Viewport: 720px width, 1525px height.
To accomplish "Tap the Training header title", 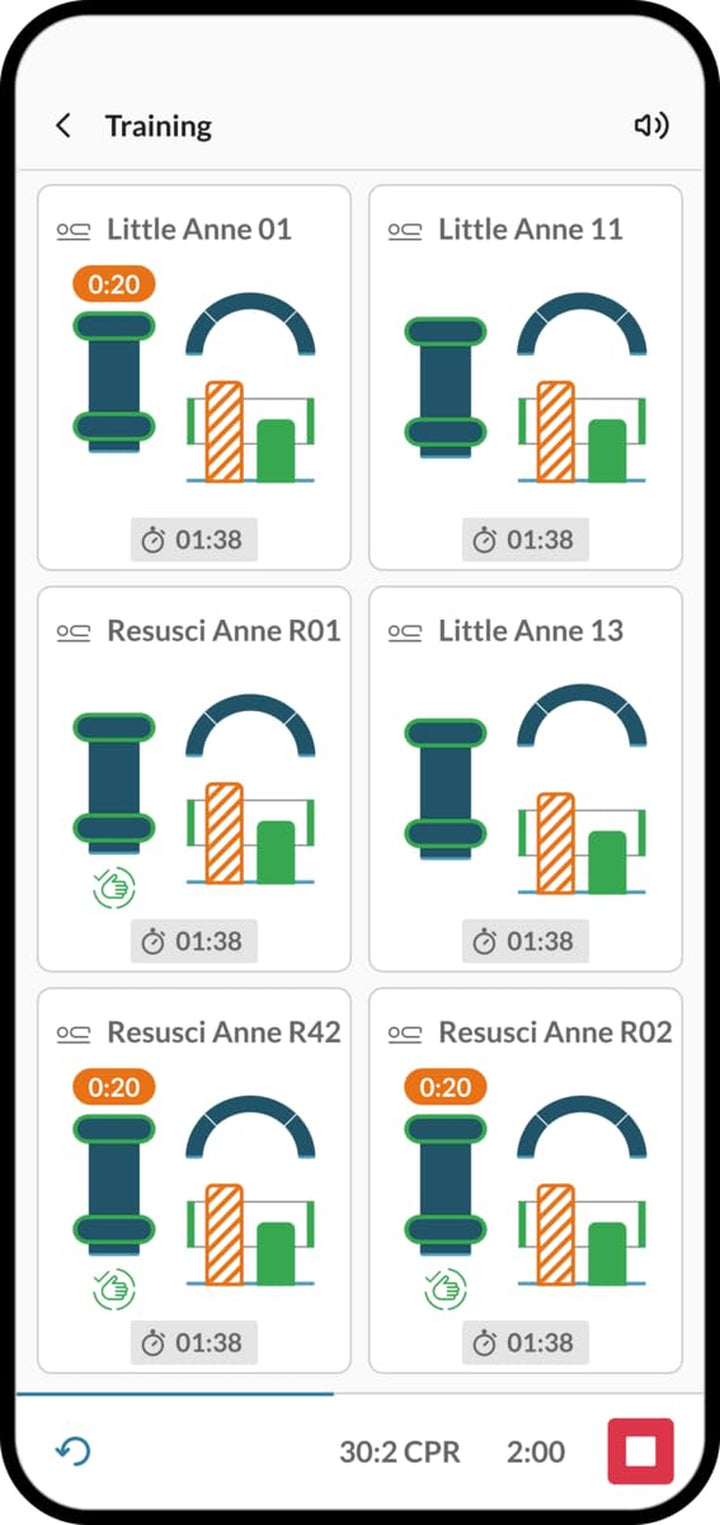I will 158,125.
